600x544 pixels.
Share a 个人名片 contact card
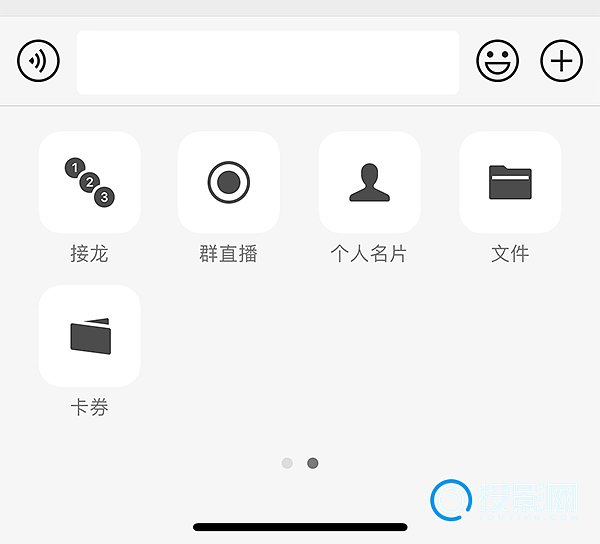click(x=369, y=182)
